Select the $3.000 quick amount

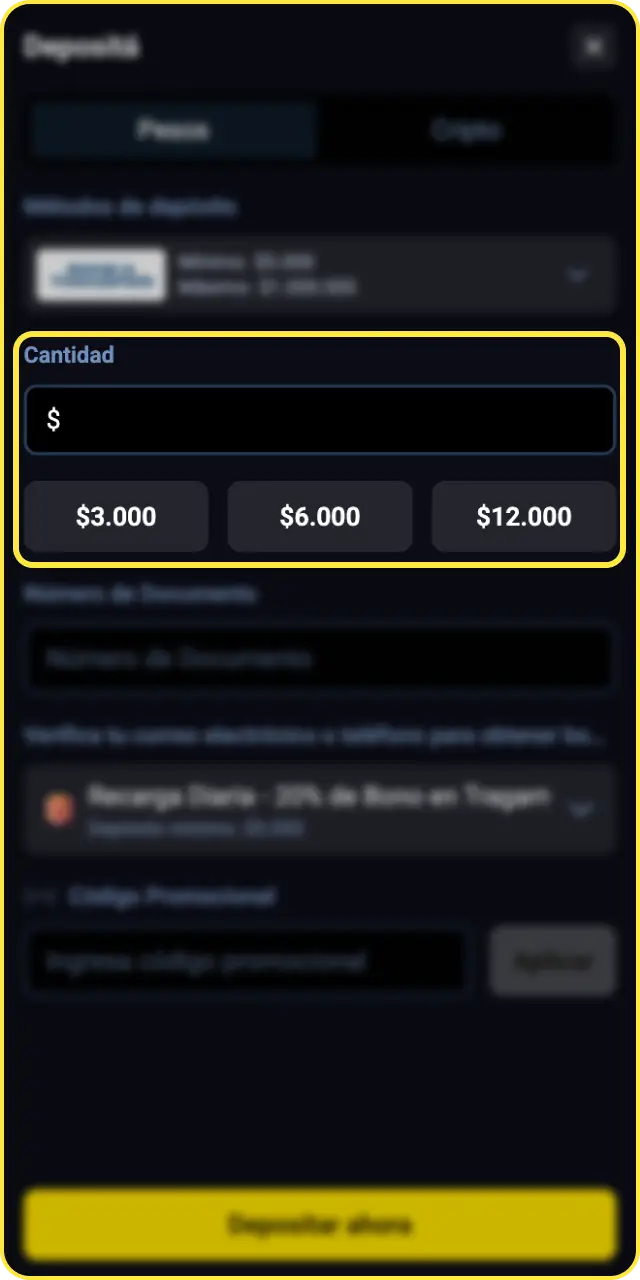[x=116, y=516]
